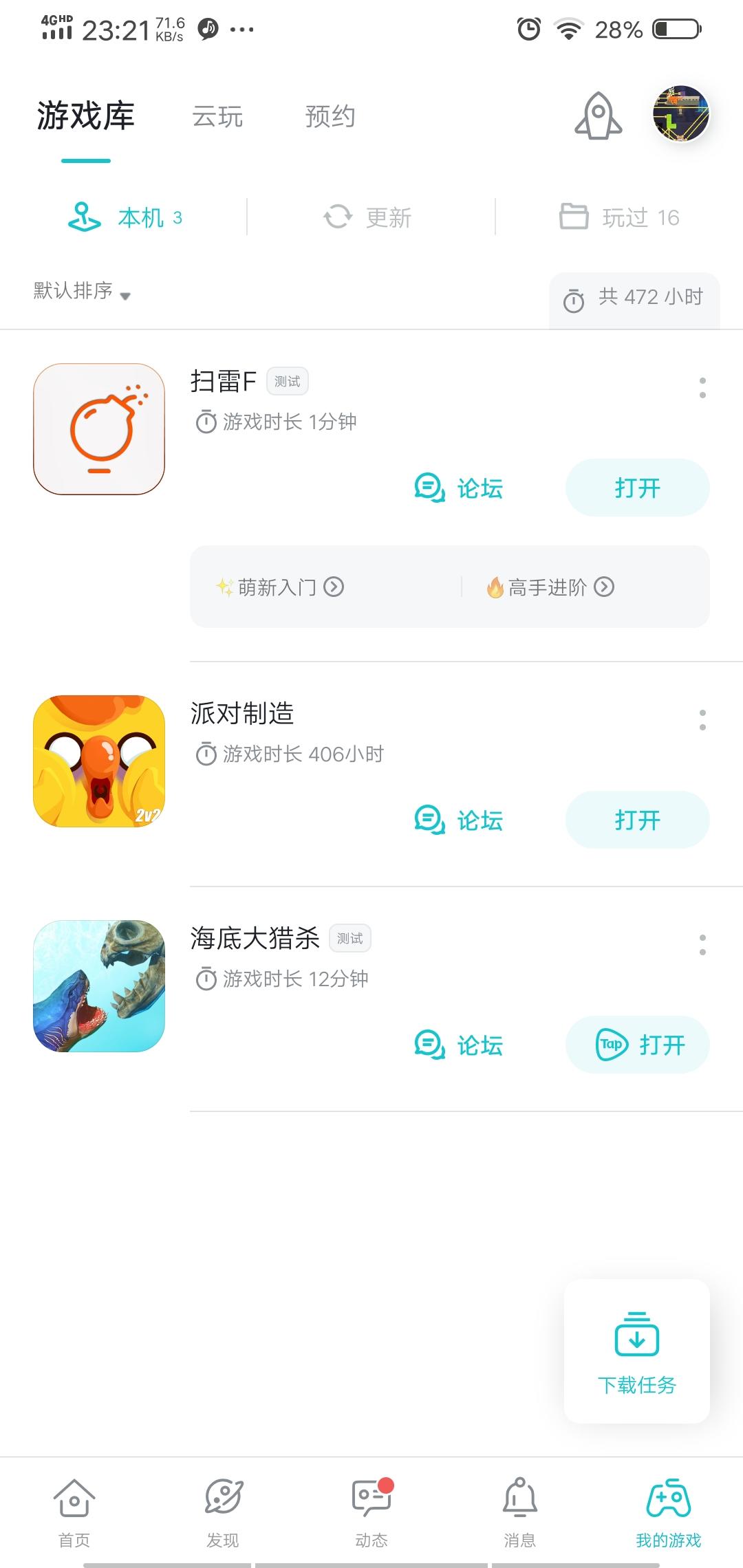Image resolution: width=743 pixels, height=1568 pixels.
Task: Open 下载任务 download tasks
Action: 636,1351
